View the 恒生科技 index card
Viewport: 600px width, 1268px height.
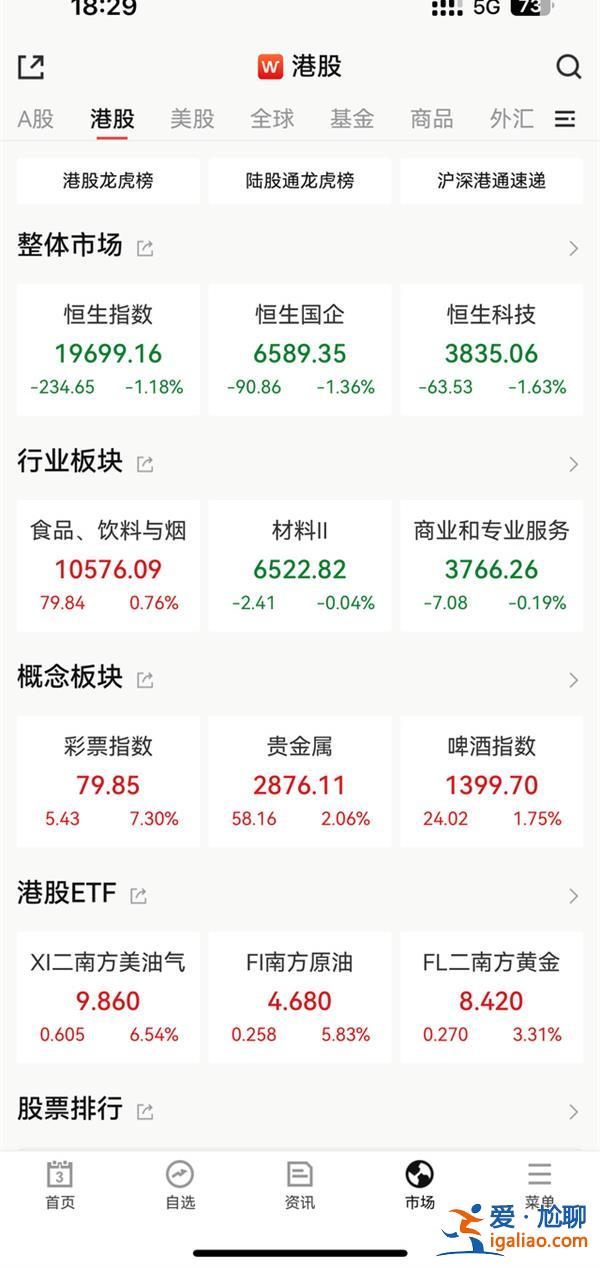(491, 349)
